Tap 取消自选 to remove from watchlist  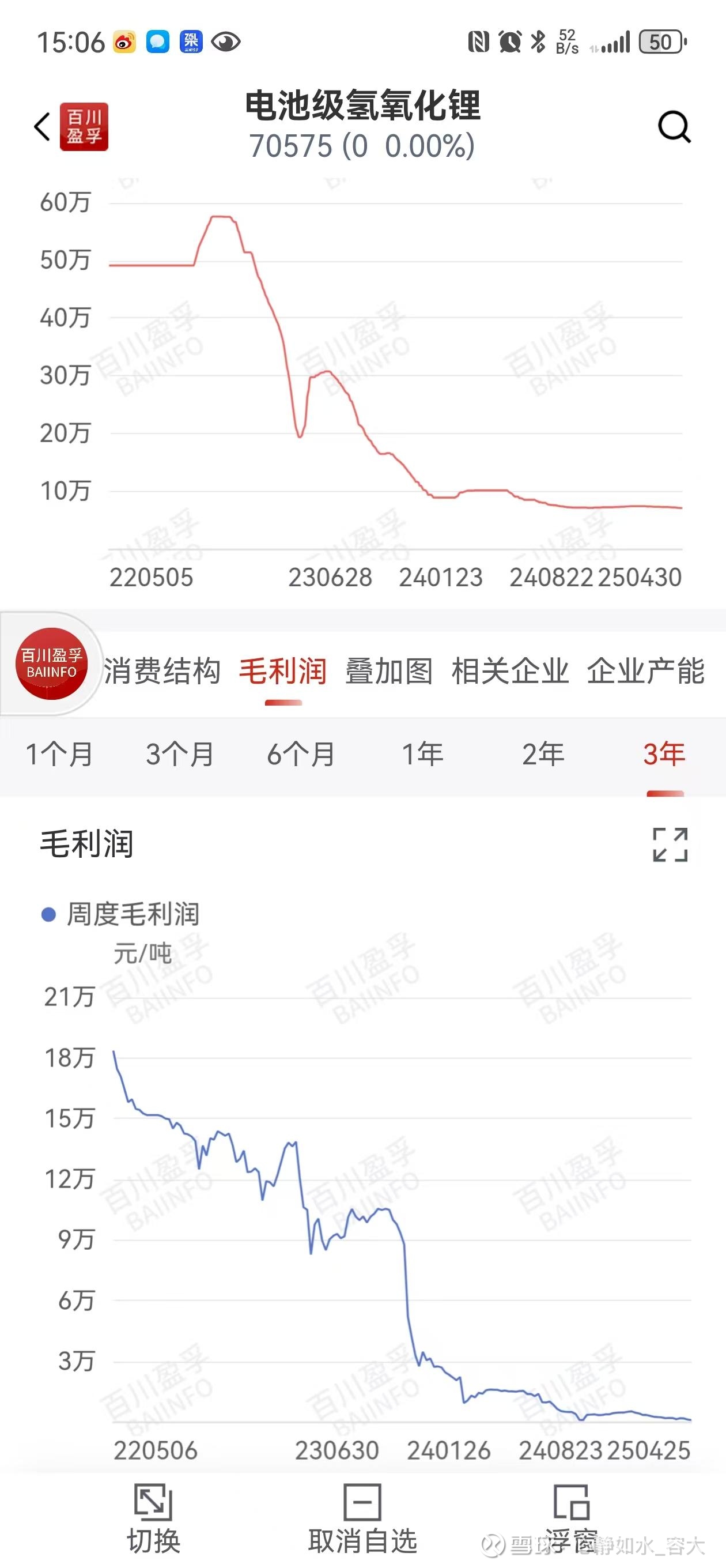tap(362, 1518)
